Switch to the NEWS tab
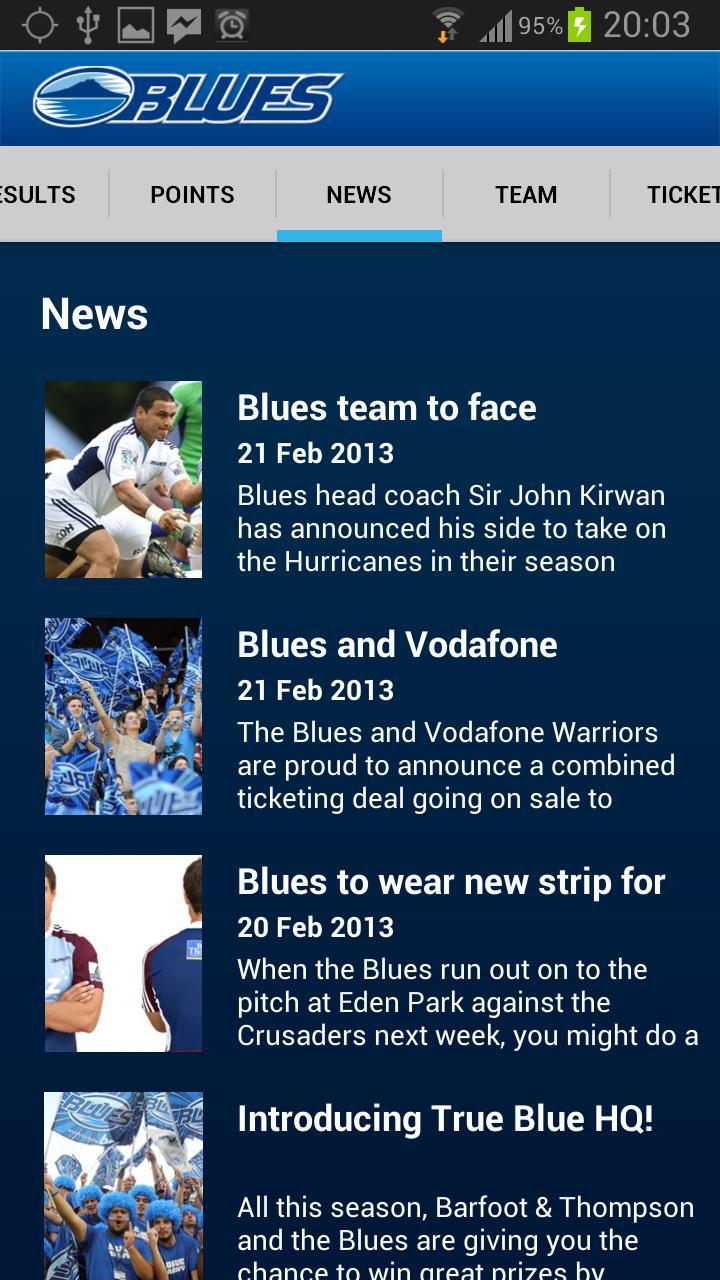This screenshot has width=720, height=1280. [x=359, y=195]
